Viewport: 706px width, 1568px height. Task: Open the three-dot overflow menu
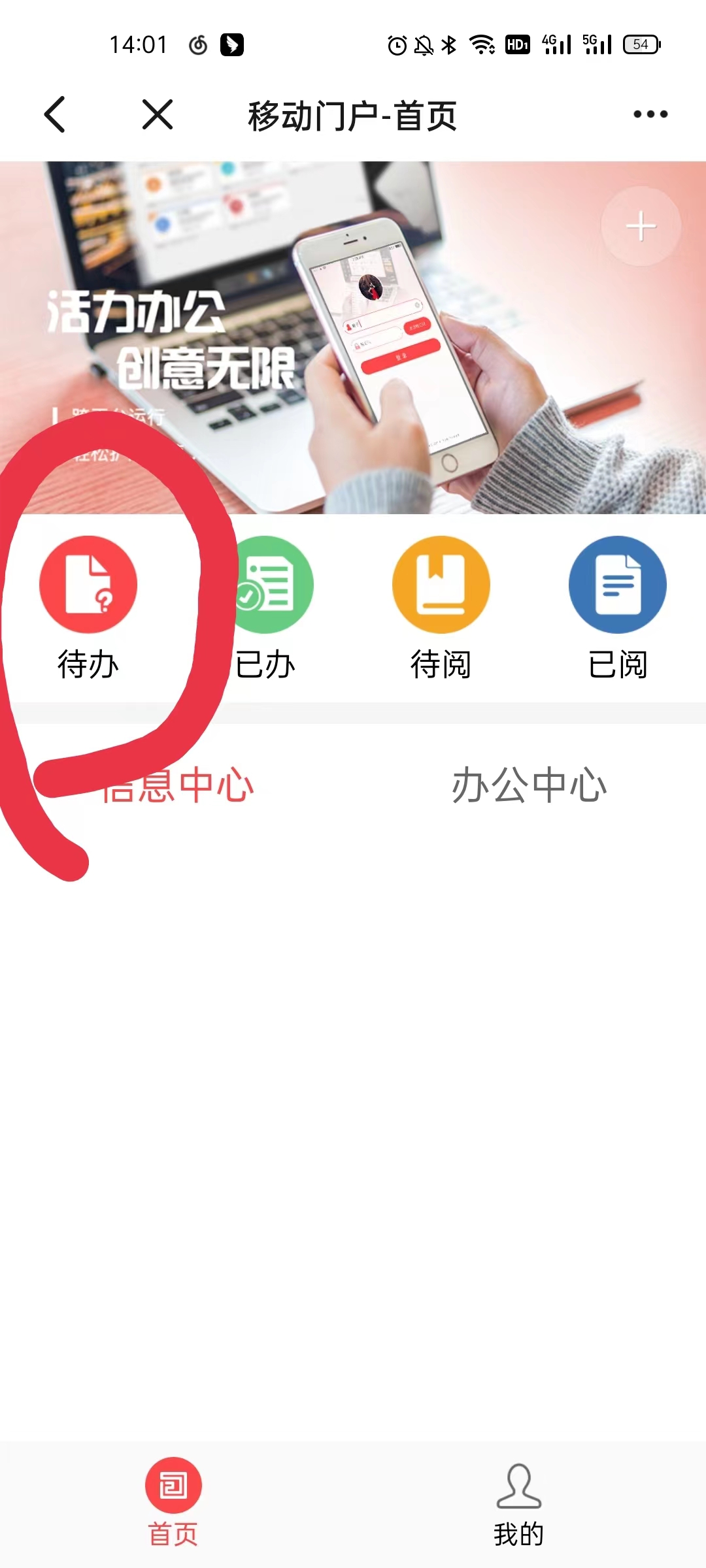[650, 114]
